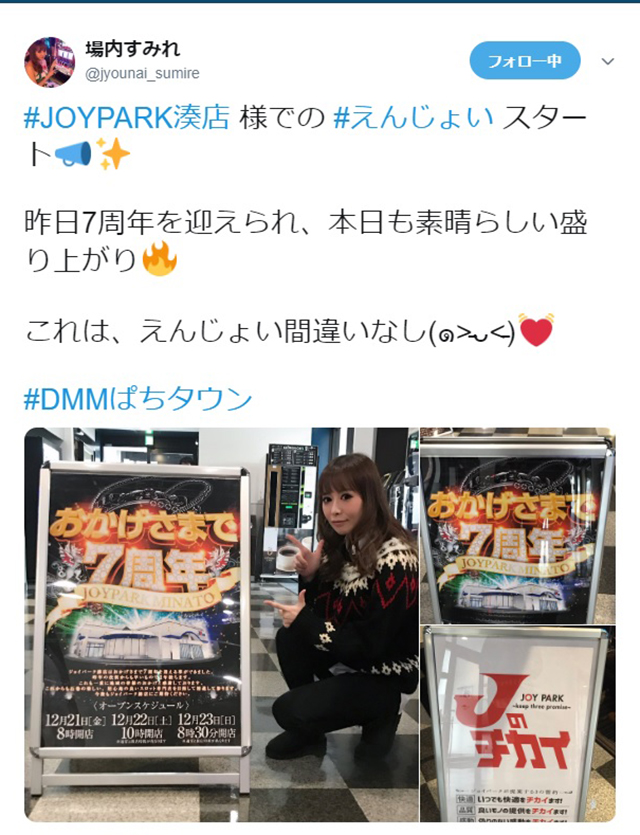Open 場内すみれ's profile avatar
This screenshot has height=835, width=640.
(x=49, y=62)
